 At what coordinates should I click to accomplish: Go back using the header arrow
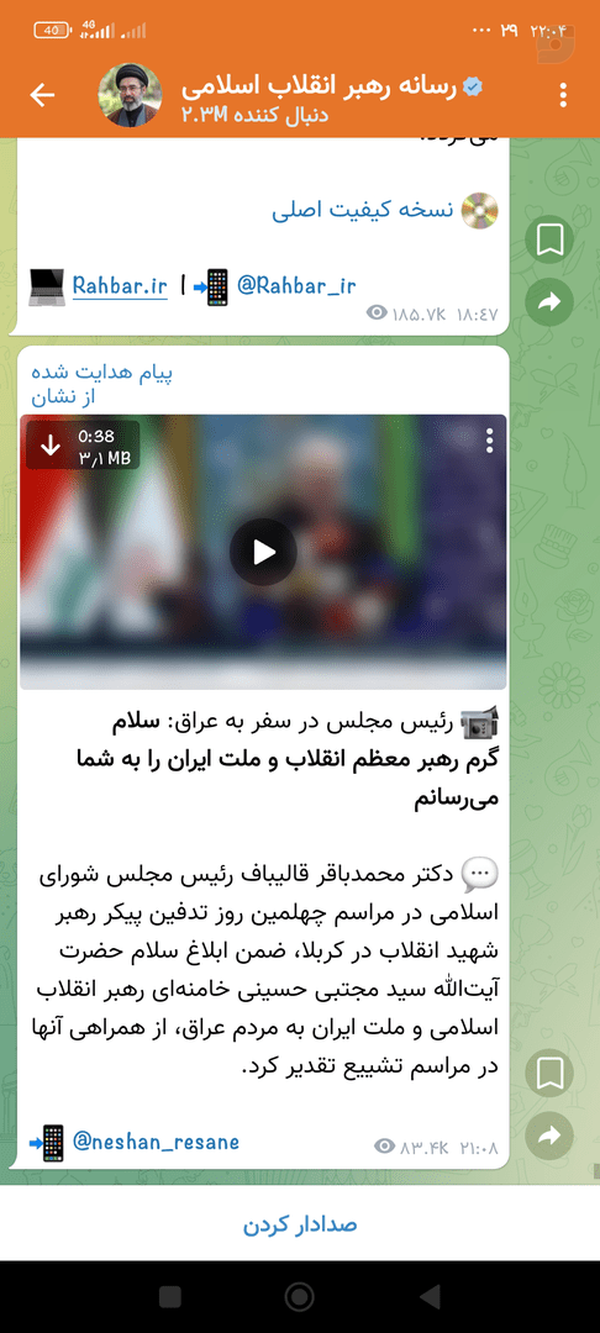click(x=42, y=95)
